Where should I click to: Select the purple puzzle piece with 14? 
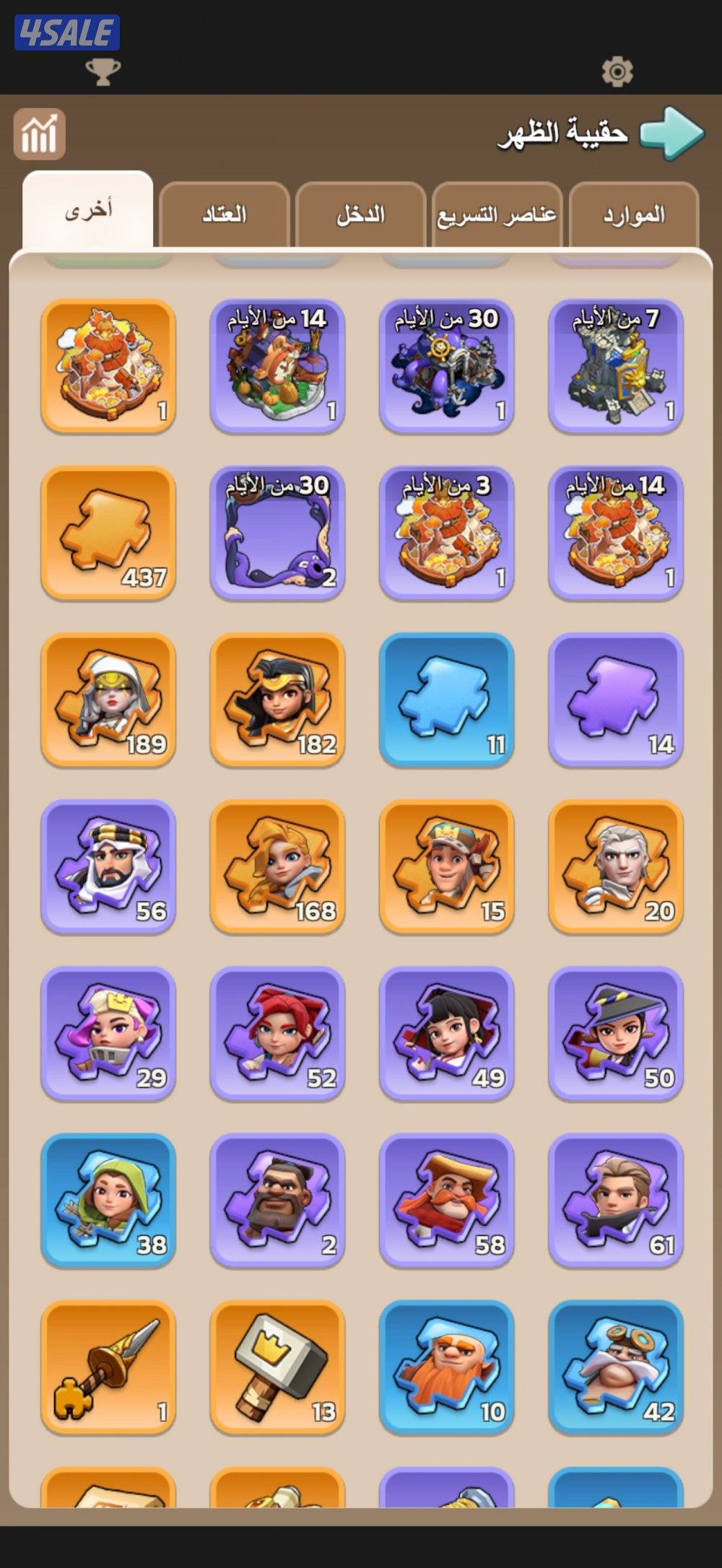pos(616,700)
